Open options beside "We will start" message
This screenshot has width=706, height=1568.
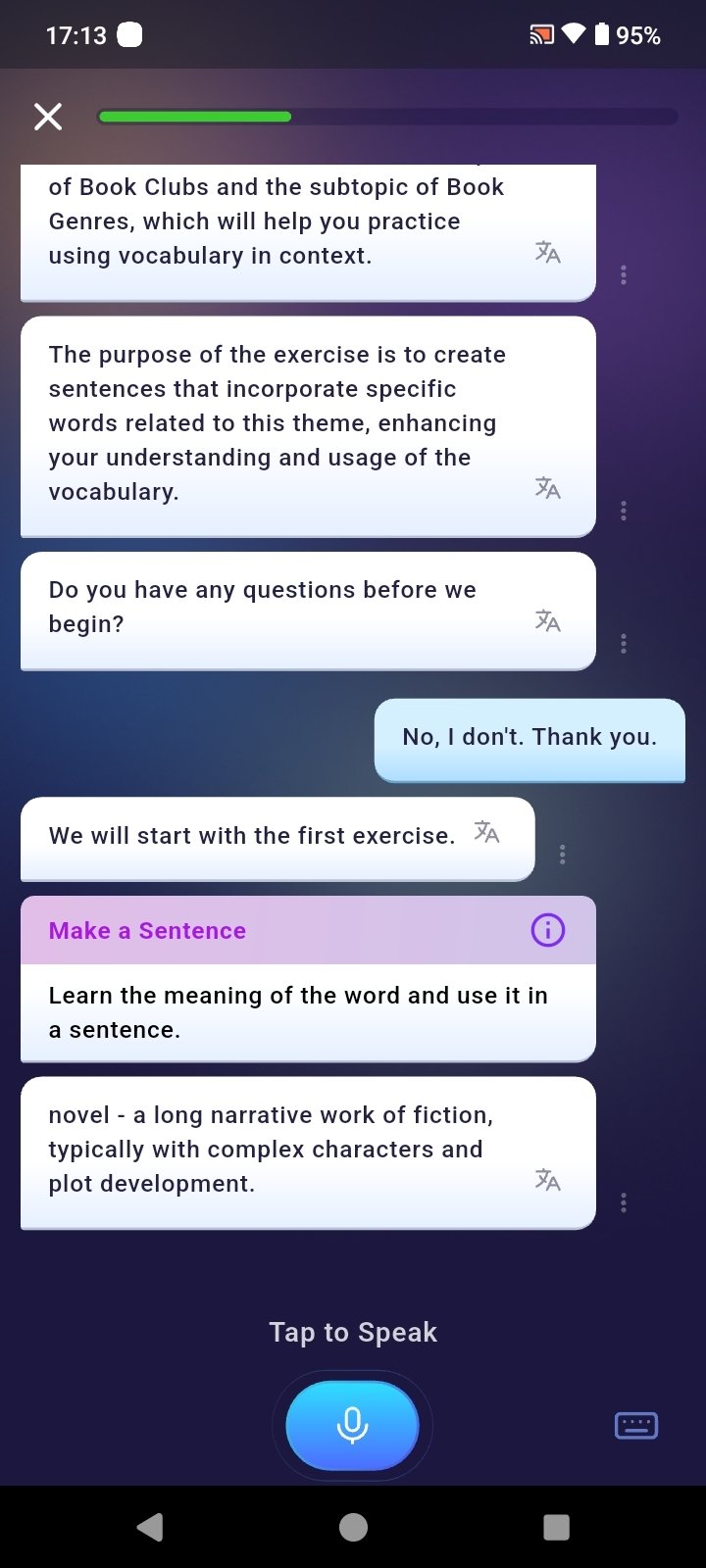pyautogui.click(x=562, y=855)
